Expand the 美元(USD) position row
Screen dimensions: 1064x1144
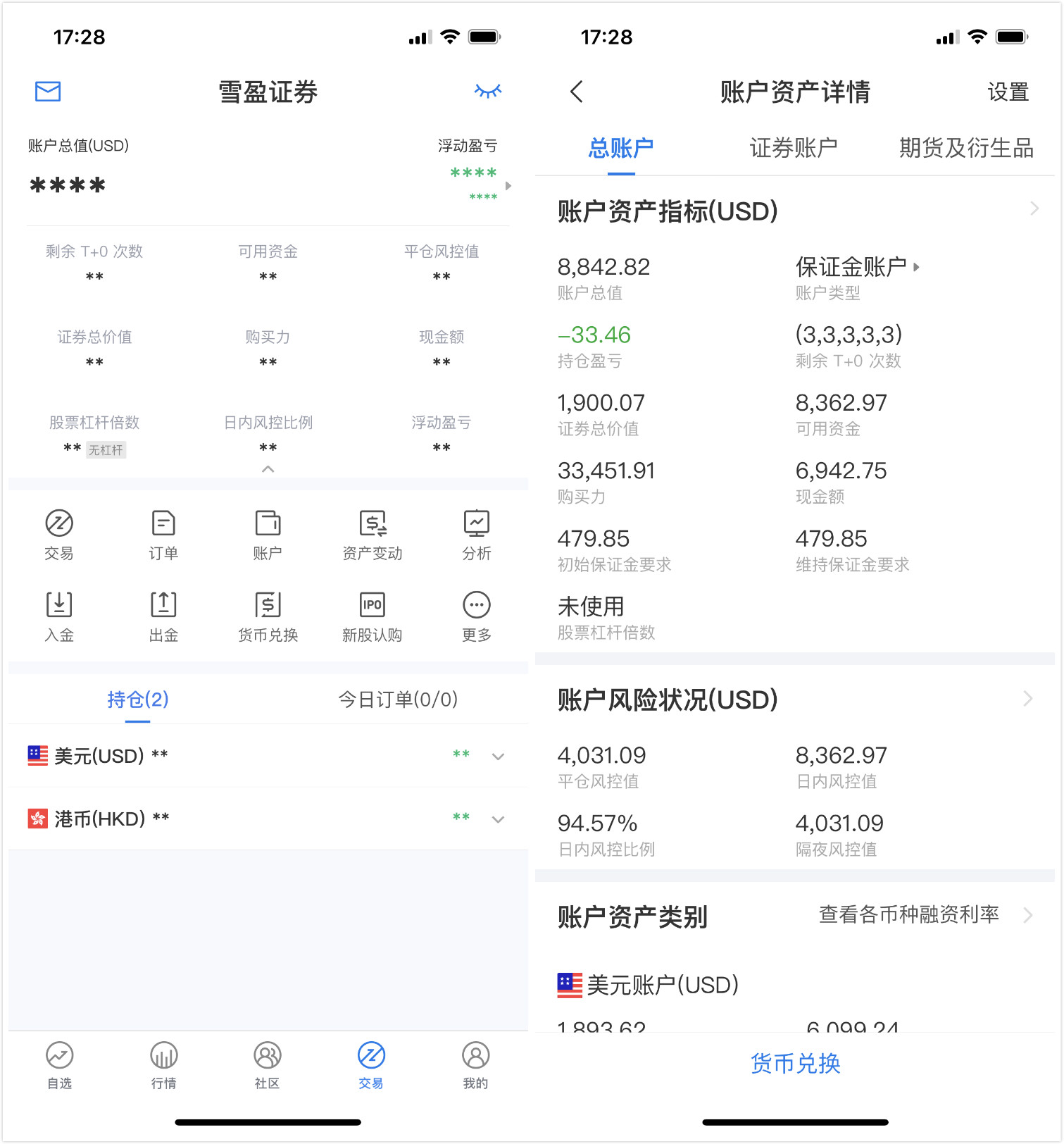pyautogui.click(x=499, y=756)
